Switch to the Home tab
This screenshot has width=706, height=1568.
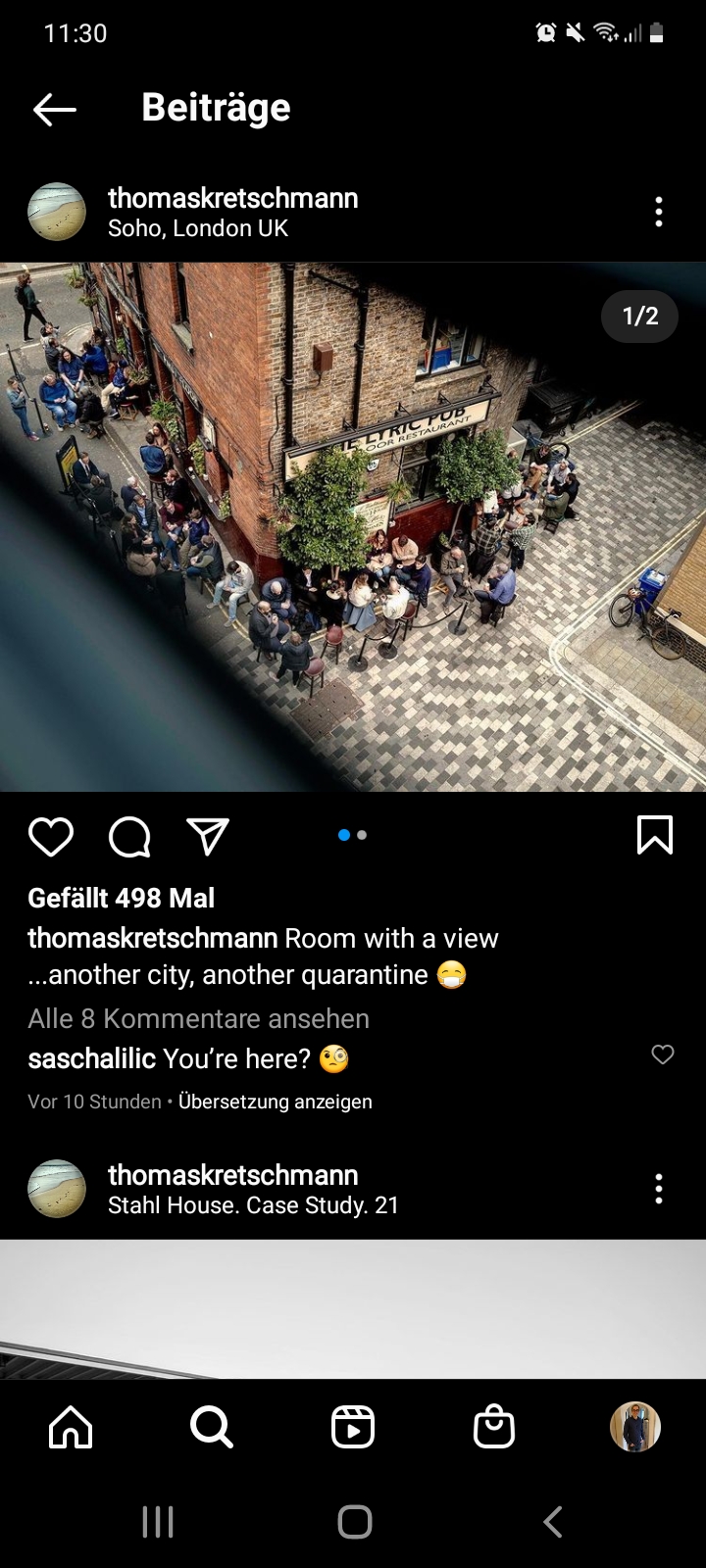click(71, 1427)
